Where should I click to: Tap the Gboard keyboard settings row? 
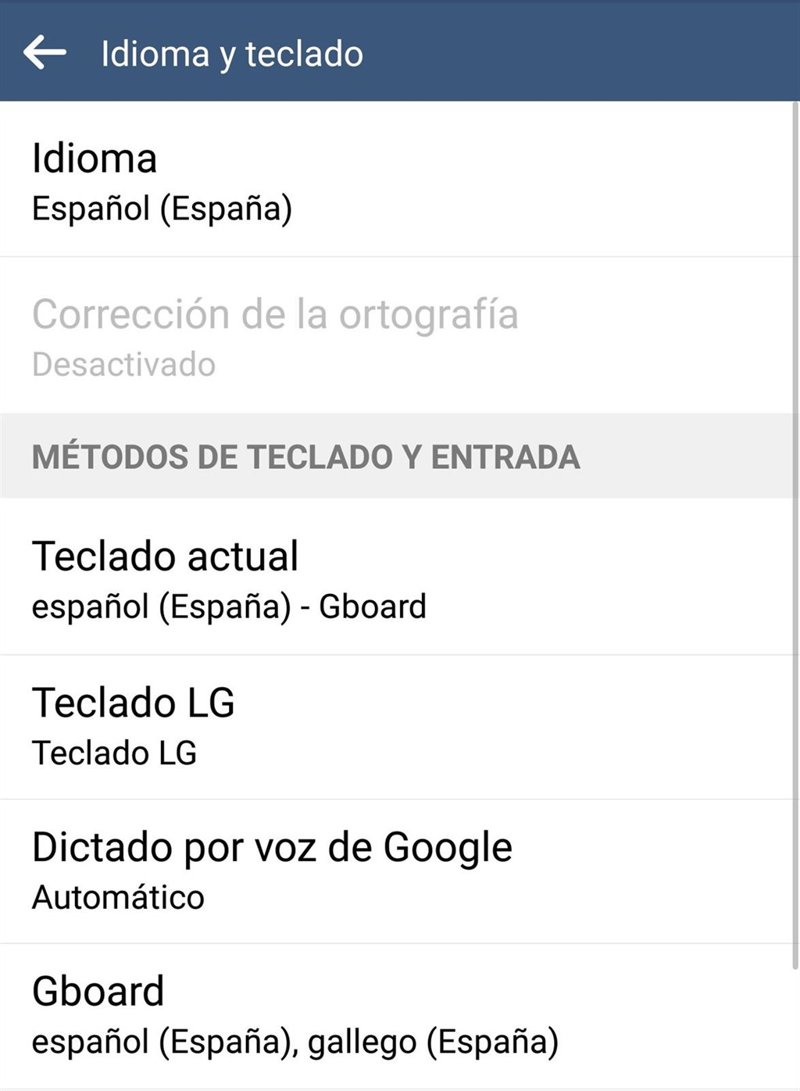click(400, 1014)
